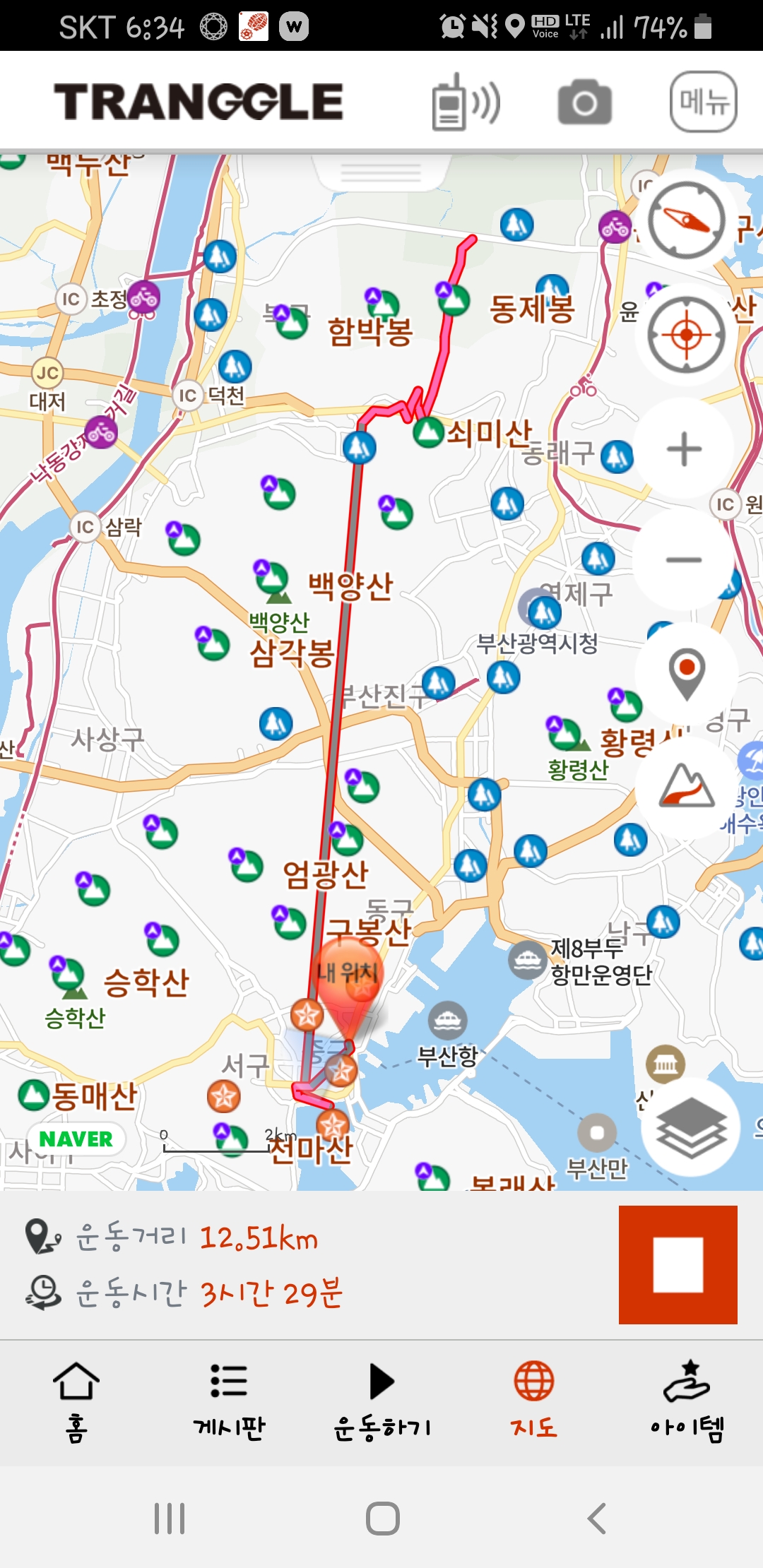Center map on current location
The width and height of the screenshot is (763, 1568).
pos(686,334)
